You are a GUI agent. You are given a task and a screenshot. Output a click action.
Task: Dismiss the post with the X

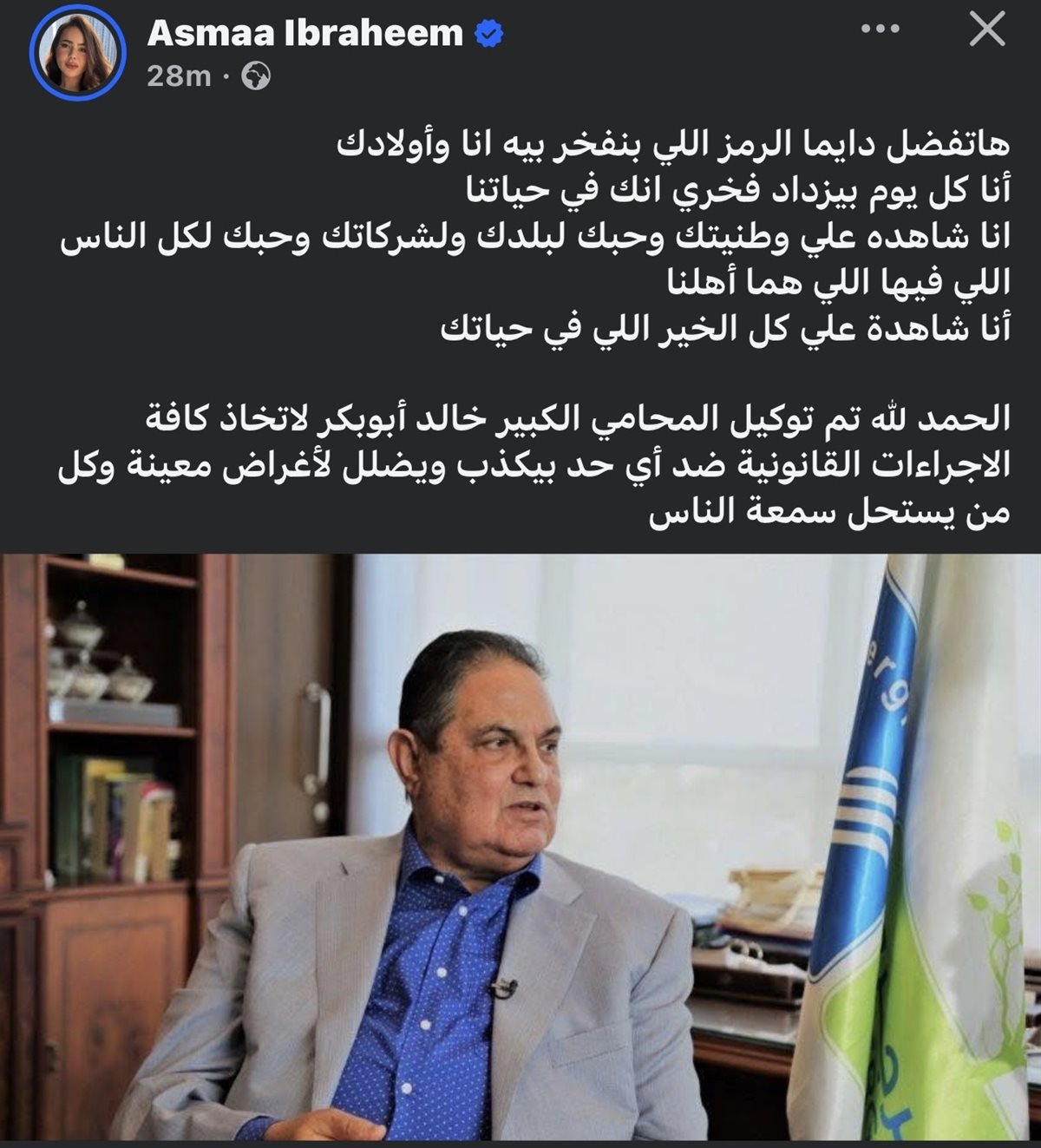(986, 30)
